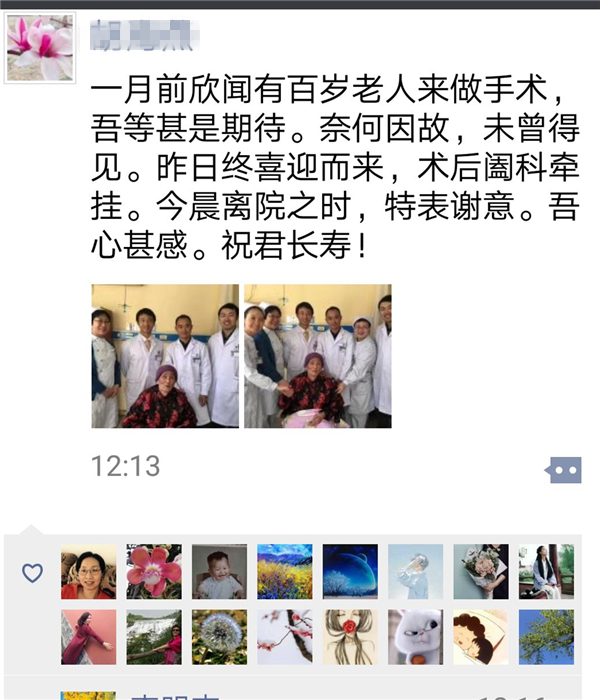Viewport: 600px width, 700px height.
Task: Open liker avatar with waterfall scenery
Action: point(154,637)
